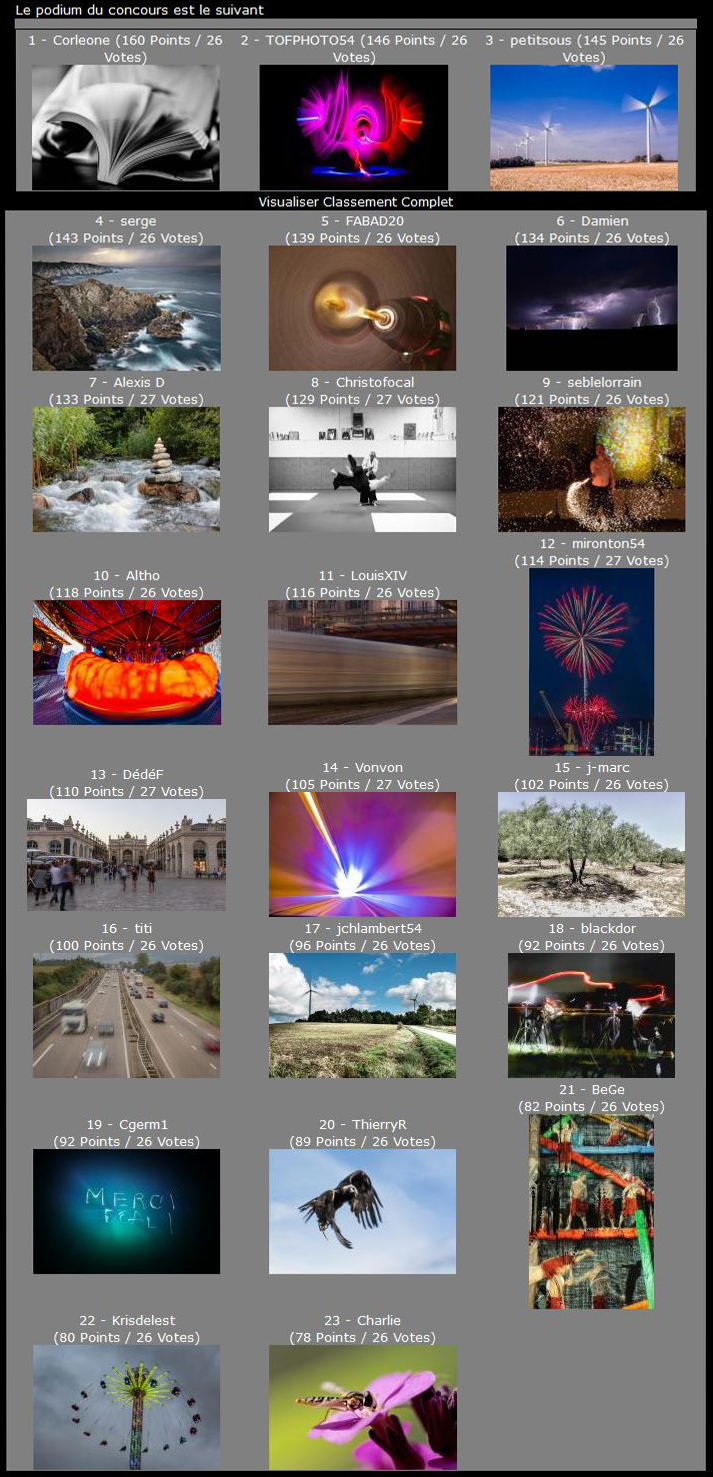This screenshot has height=1477, width=713.
Task: Open ThierryR's flying eagle photo
Action: tap(362, 1211)
